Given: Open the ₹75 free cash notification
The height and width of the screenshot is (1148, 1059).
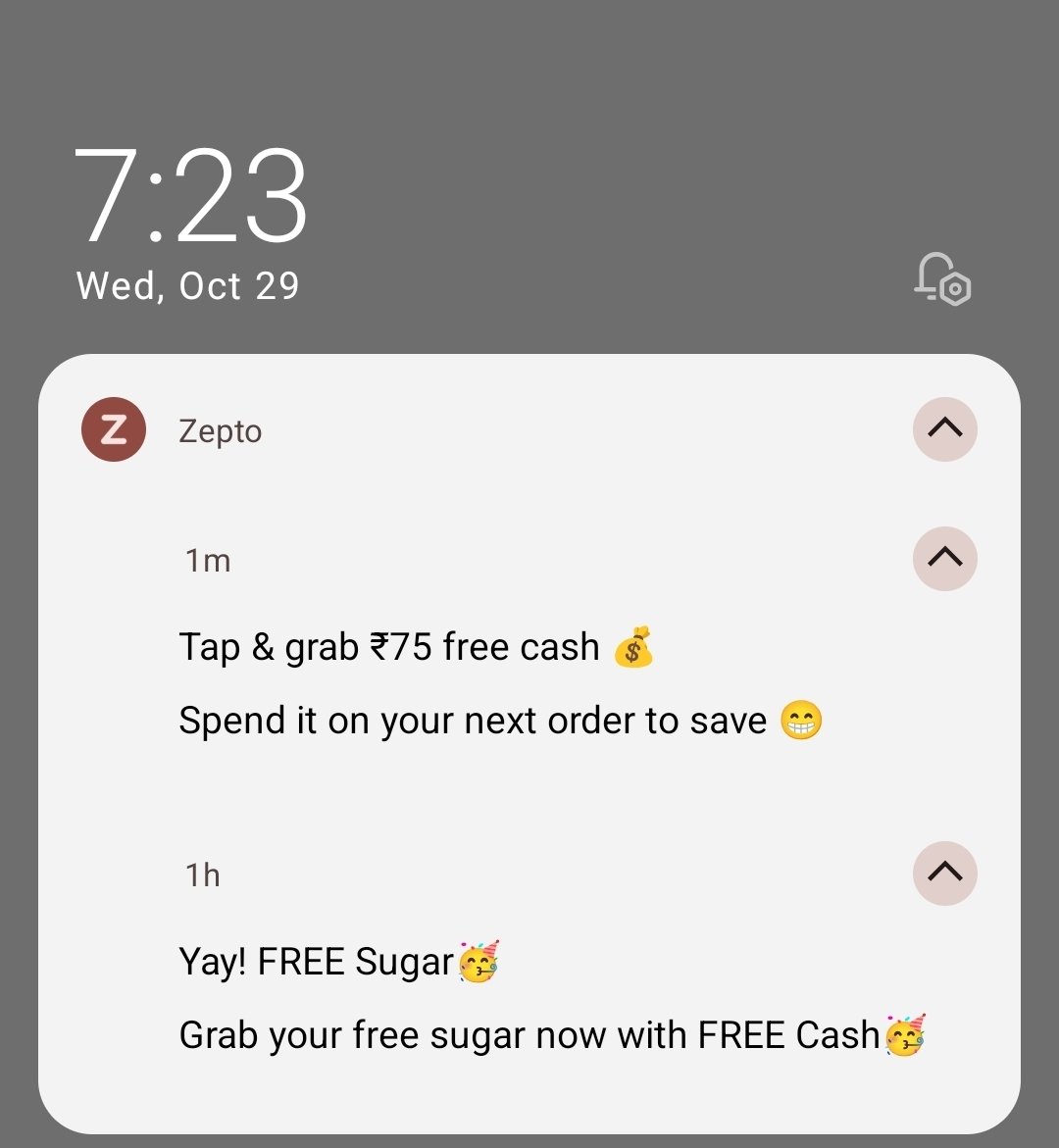Looking at the screenshot, I should [x=500, y=684].
